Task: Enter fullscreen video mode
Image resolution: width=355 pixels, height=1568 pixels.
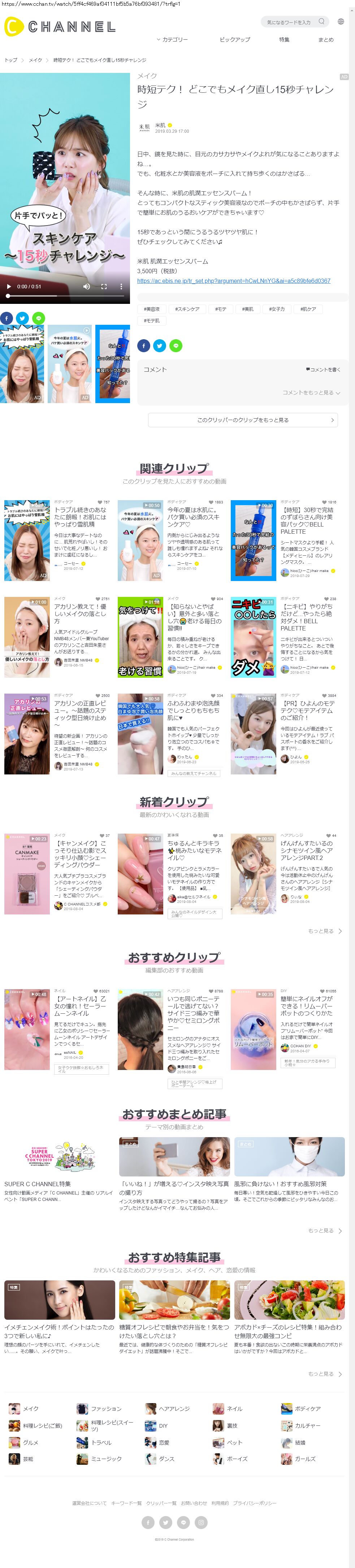Action: click(104, 286)
